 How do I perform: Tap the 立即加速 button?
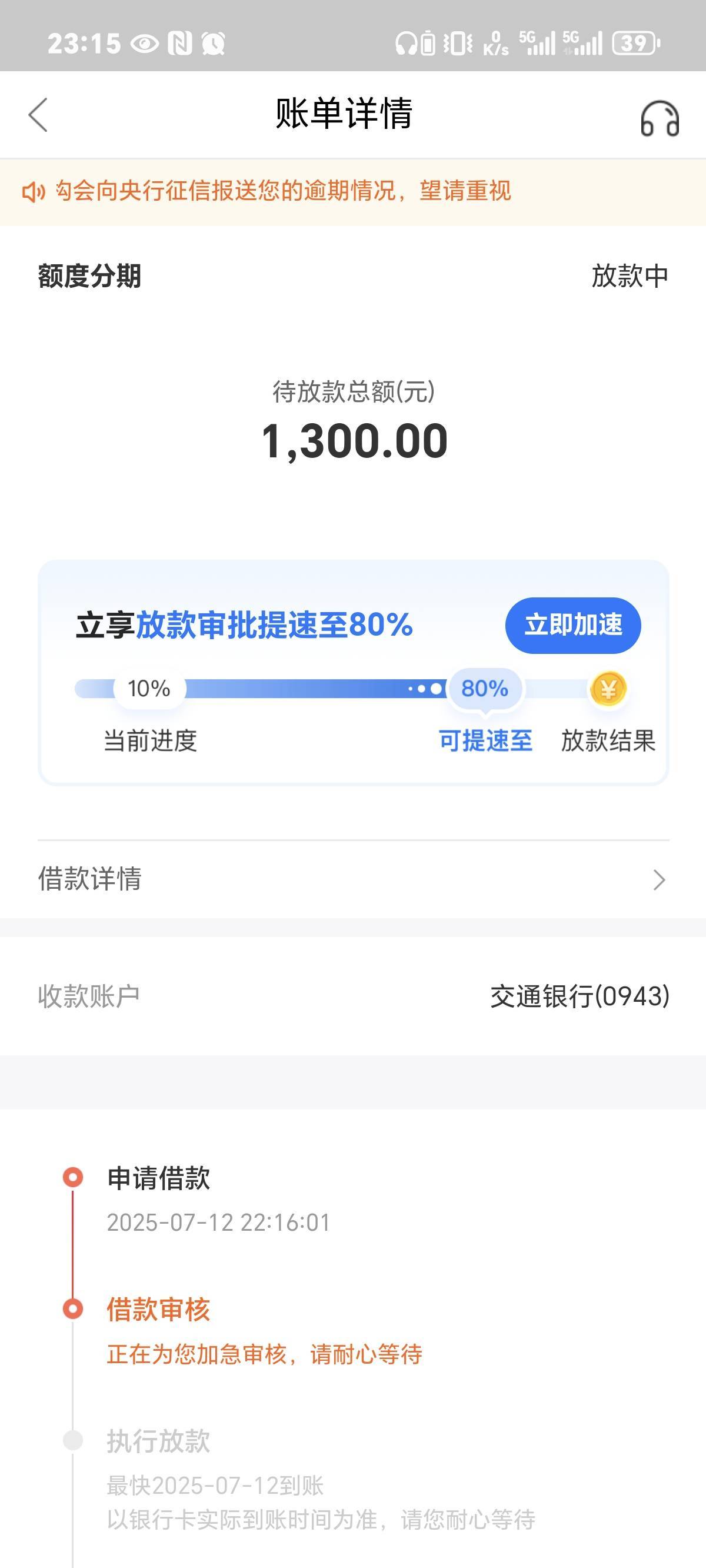(x=572, y=625)
